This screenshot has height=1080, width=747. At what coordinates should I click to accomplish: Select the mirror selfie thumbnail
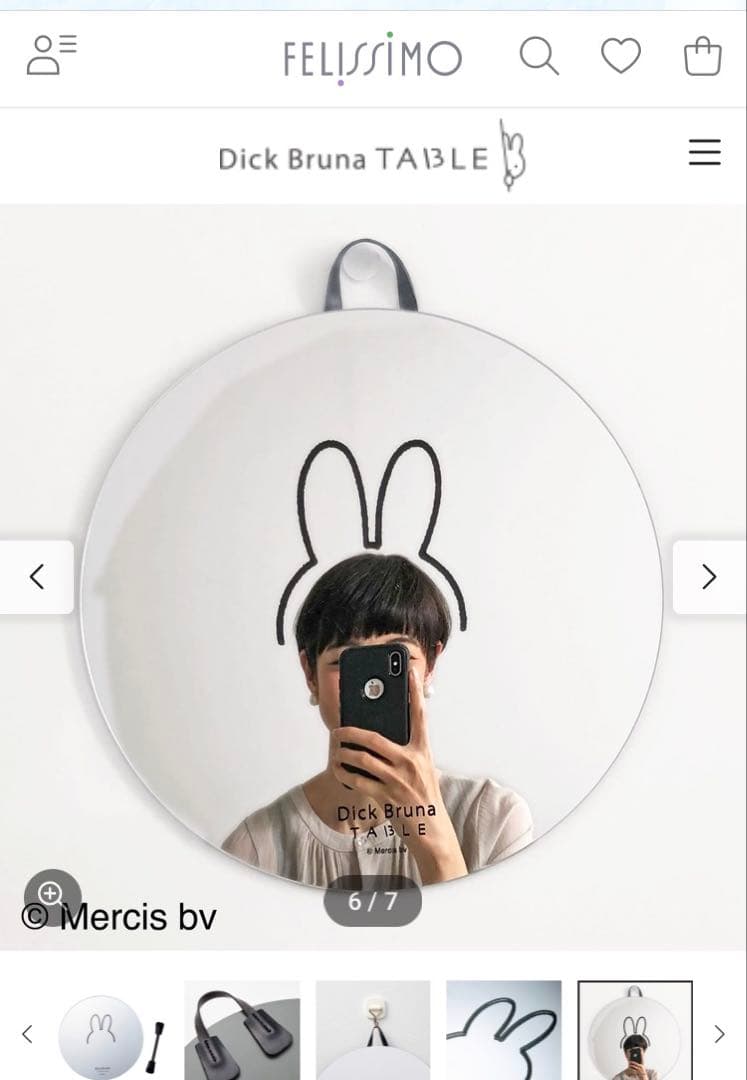[x=635, y=1031]
